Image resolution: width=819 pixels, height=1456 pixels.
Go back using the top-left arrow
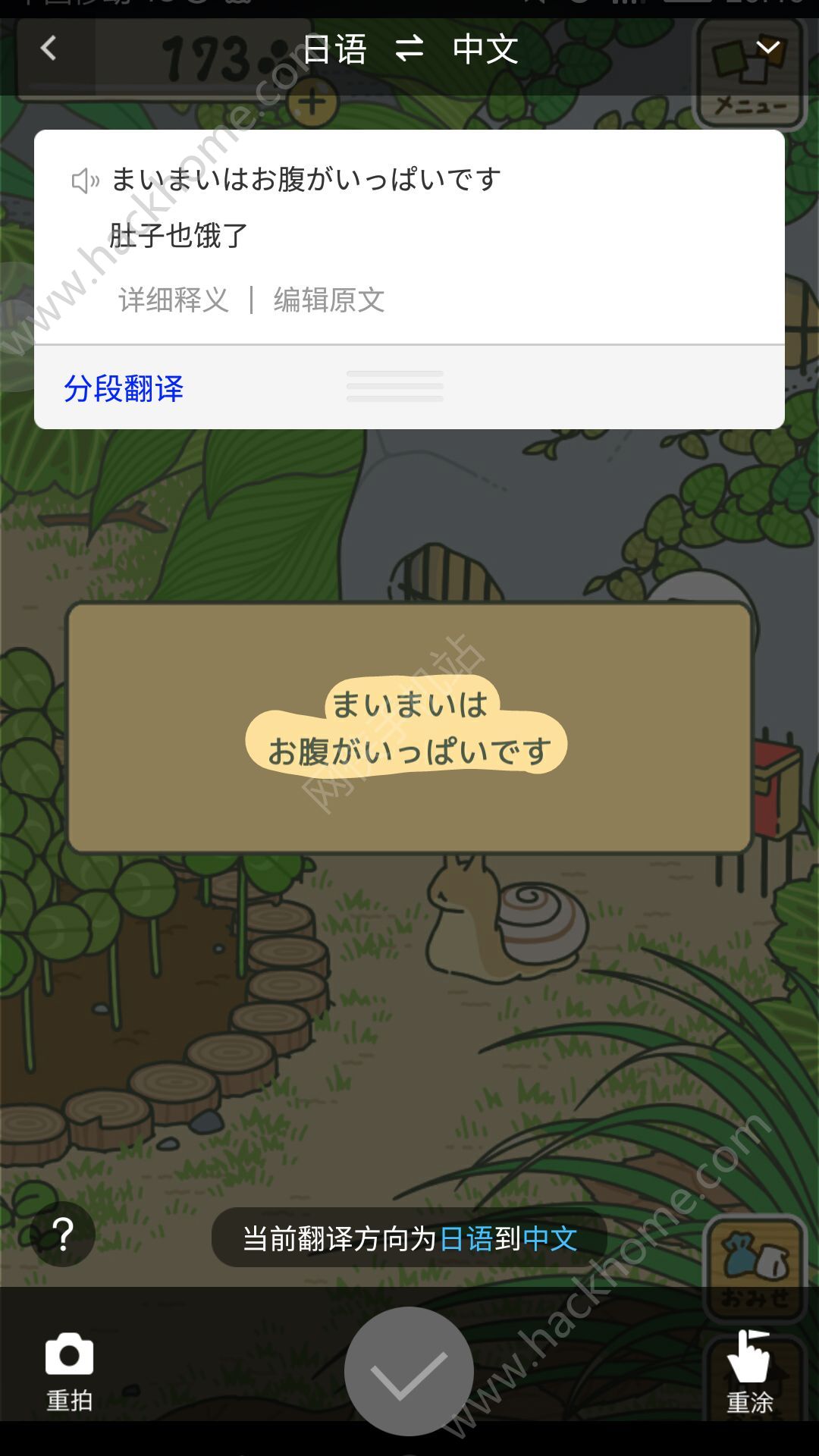coord(49,49)
